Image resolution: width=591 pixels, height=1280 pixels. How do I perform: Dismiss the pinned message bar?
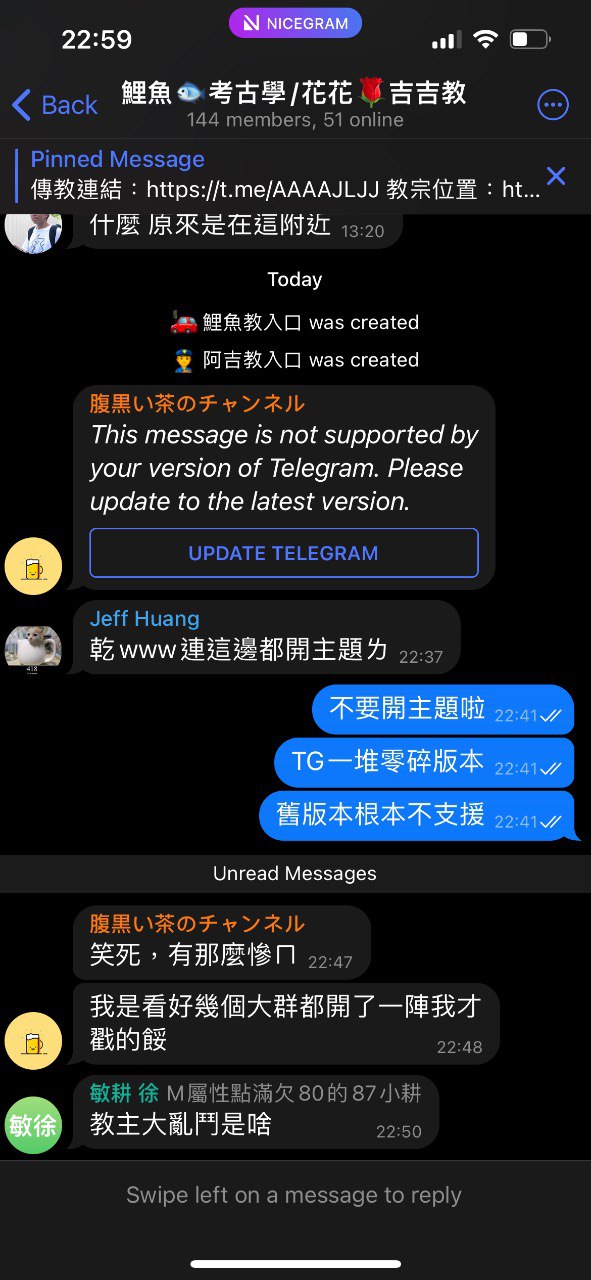pyautogui.click(x=556, y=176)
